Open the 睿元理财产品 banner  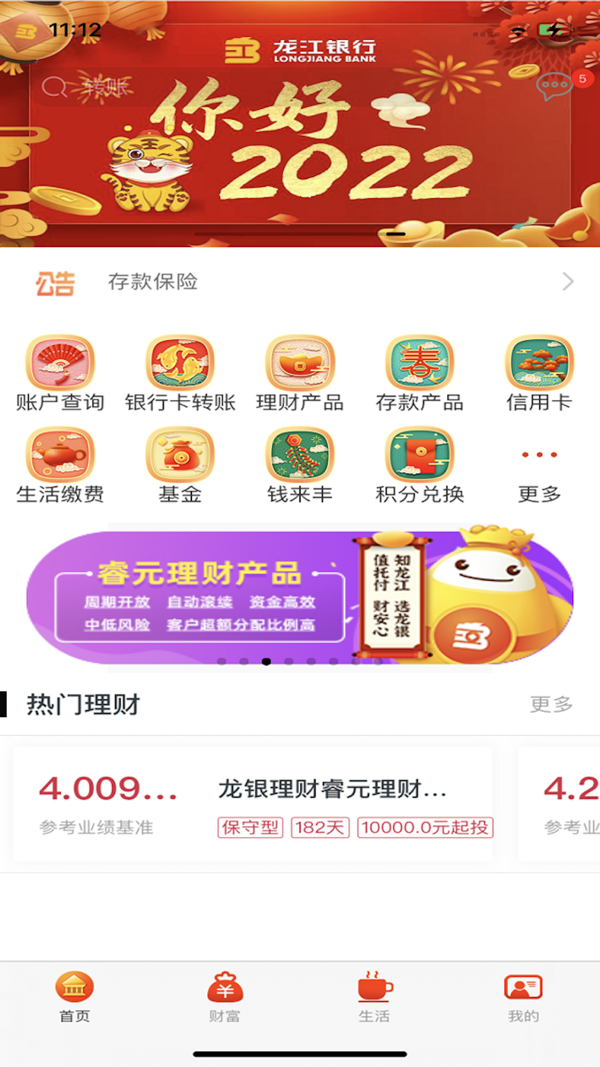[x=299, y=595]
